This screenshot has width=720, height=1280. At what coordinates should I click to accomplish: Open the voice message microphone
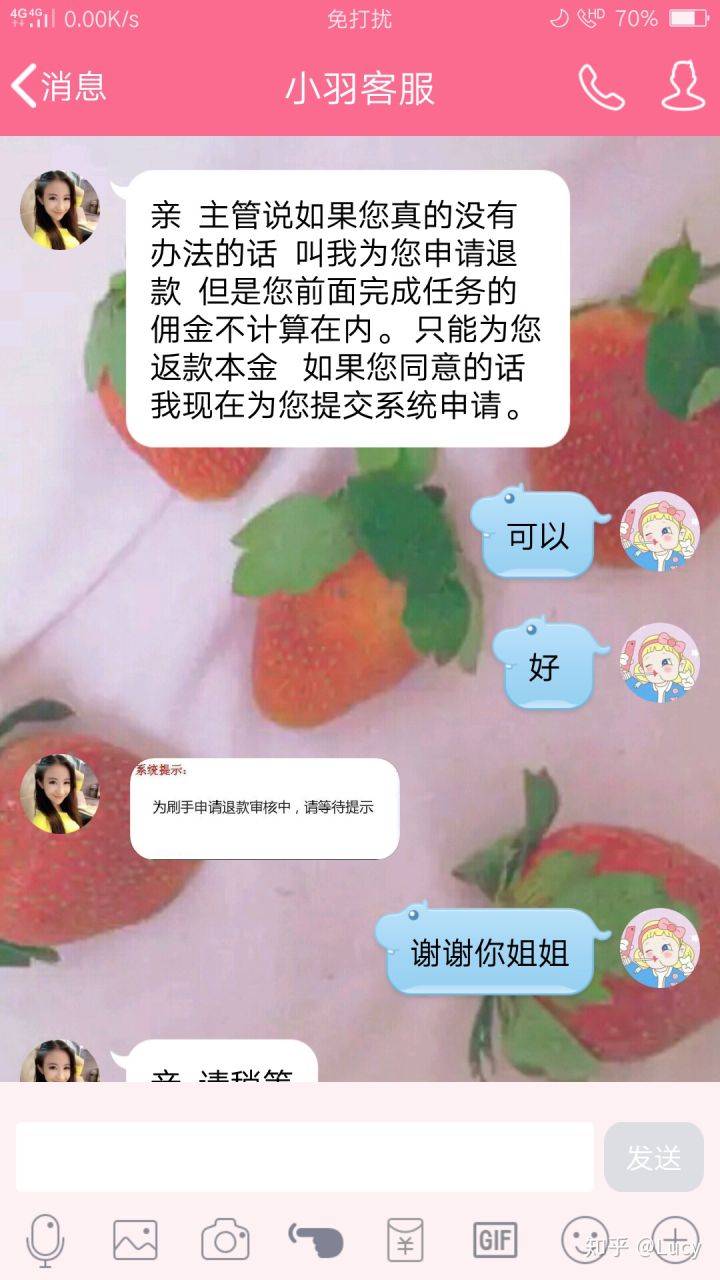pyautogui.click(x=45, y=1240)
